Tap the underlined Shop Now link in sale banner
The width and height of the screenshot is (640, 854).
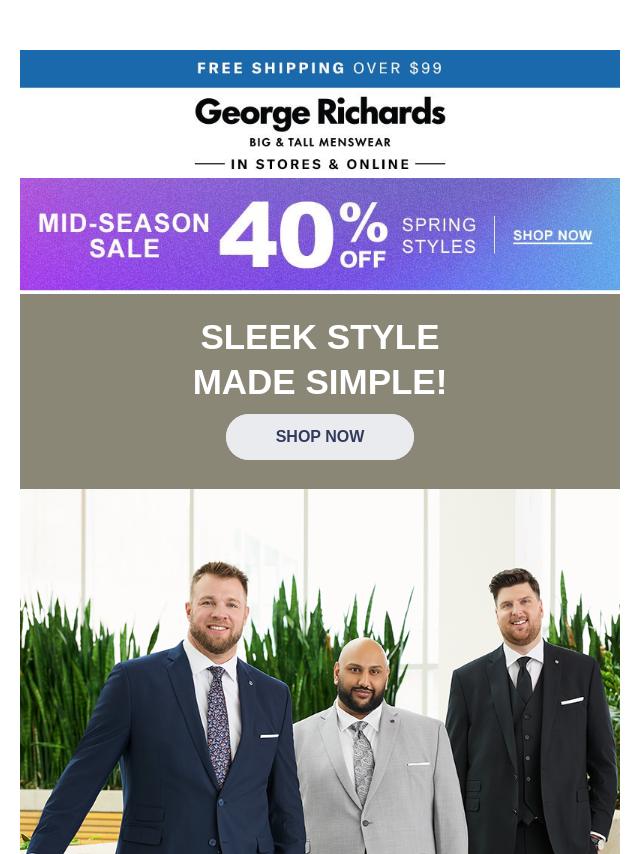click(x=552, y=236)
